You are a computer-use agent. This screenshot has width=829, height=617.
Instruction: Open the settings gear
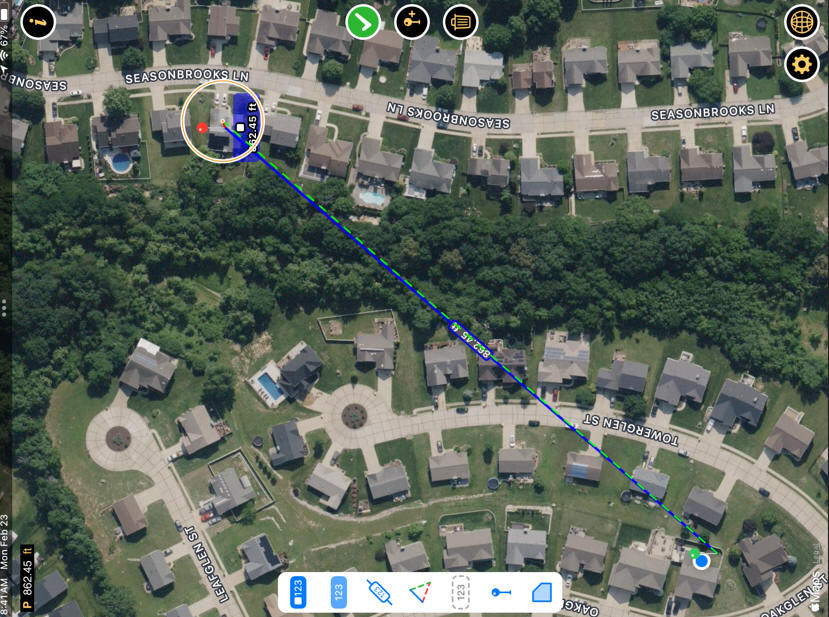(802, 66)
